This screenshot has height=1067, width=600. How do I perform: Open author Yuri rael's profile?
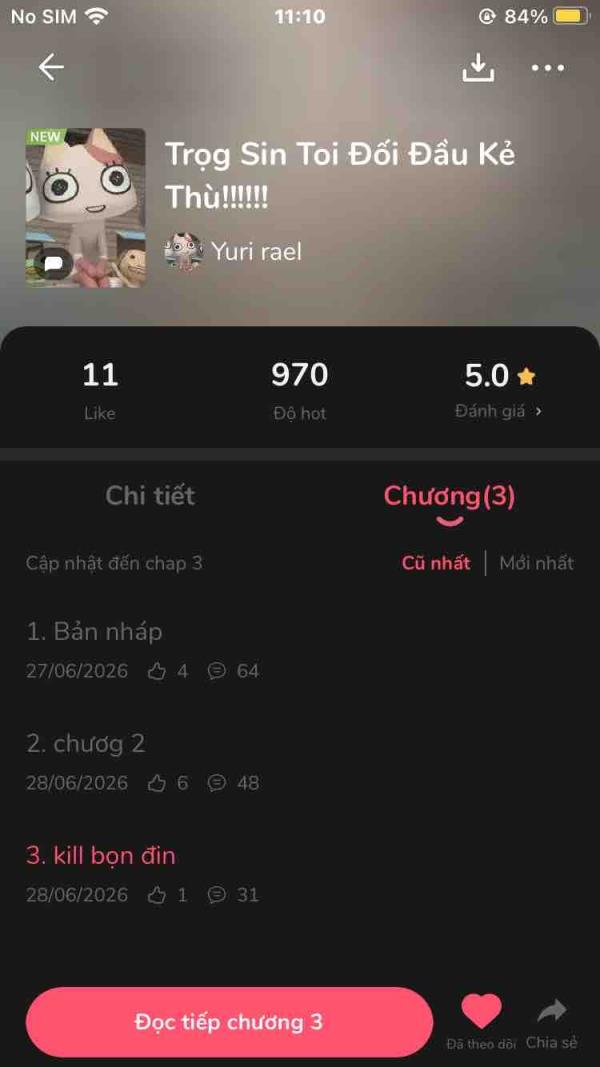coord(233,252)
